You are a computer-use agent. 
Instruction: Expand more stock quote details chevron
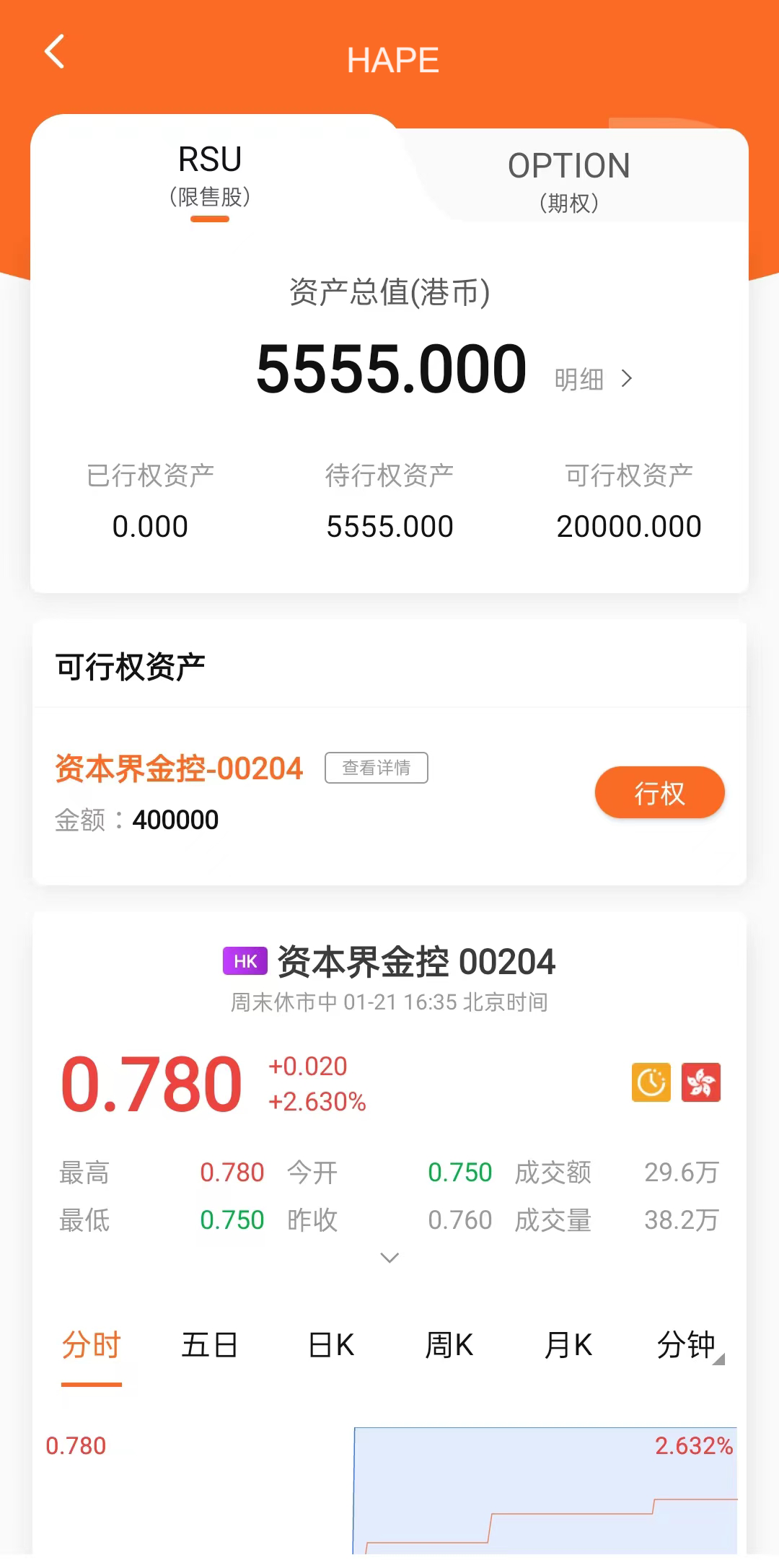coord(389,1258)
